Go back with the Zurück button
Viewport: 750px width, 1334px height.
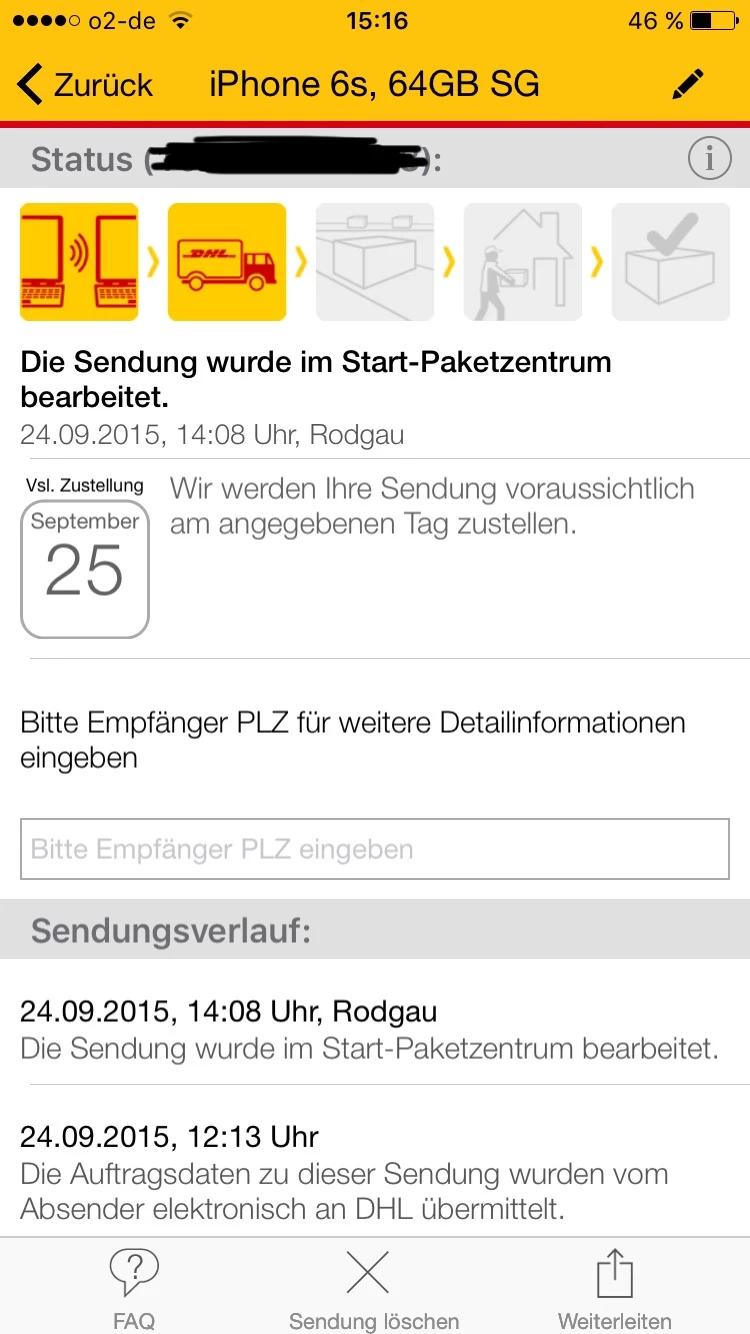point(86,85)
